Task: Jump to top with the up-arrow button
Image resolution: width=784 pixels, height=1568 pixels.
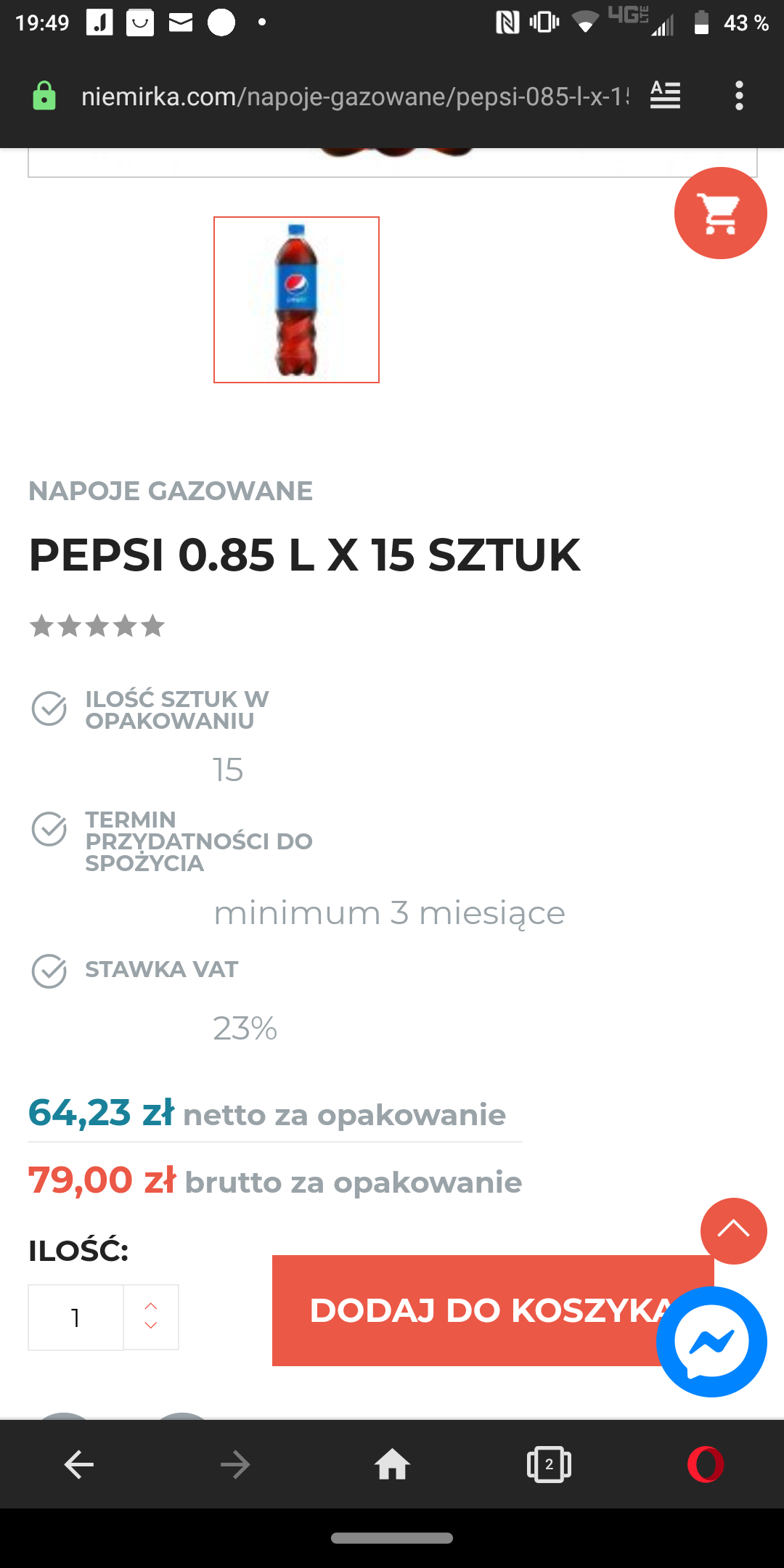Action: point(733,1230)
